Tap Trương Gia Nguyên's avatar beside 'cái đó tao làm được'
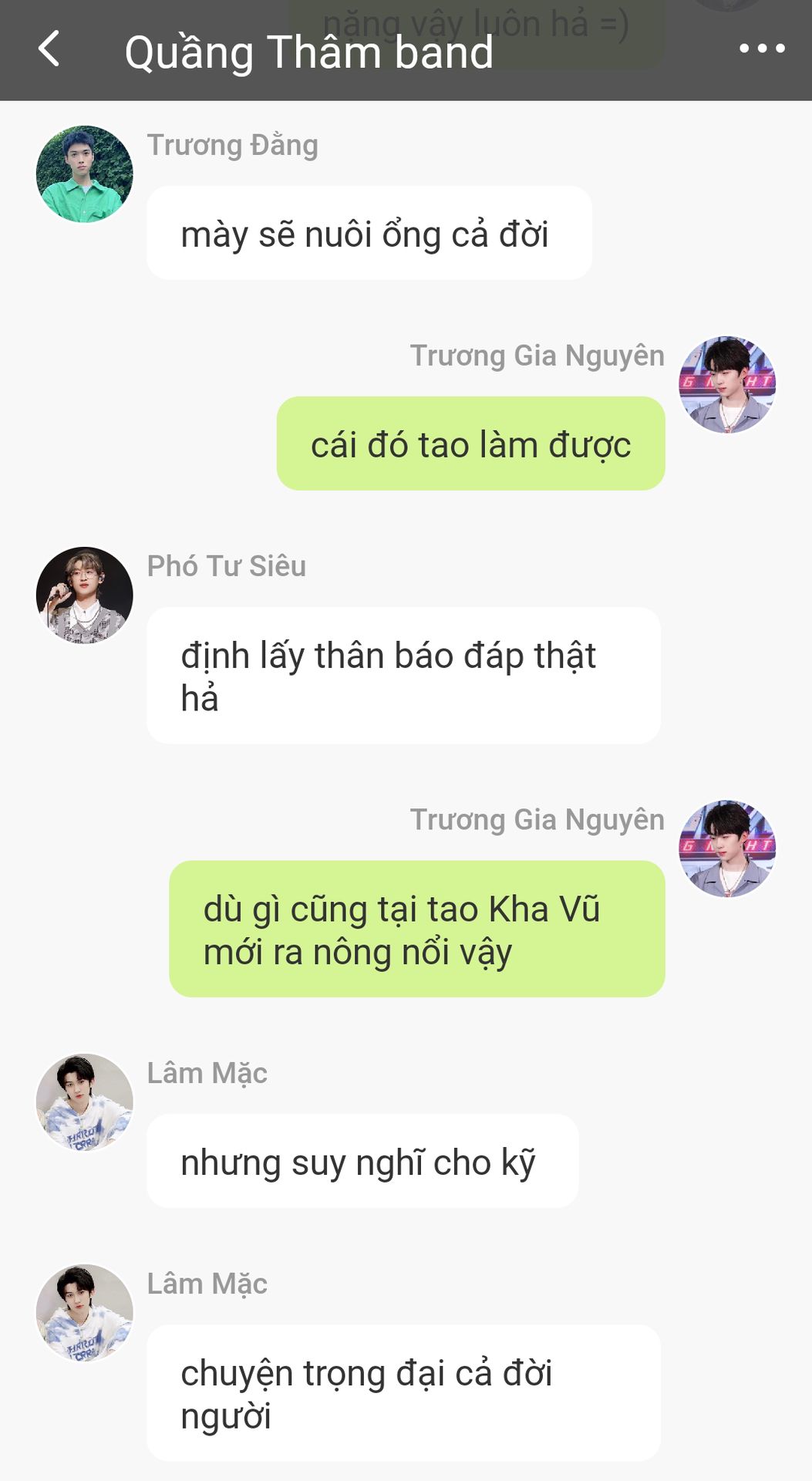Viewport: 812px width, 1481px height. [727, 385]
